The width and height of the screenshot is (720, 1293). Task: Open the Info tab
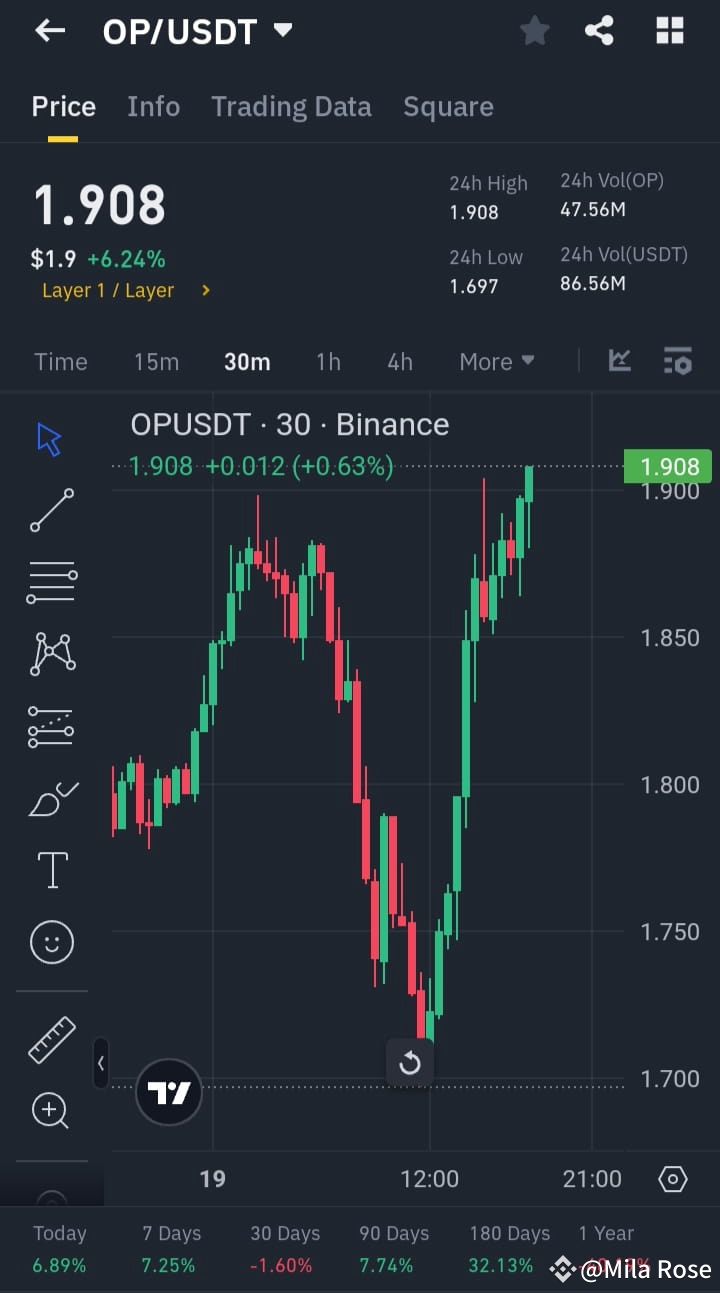coord(153,106)
